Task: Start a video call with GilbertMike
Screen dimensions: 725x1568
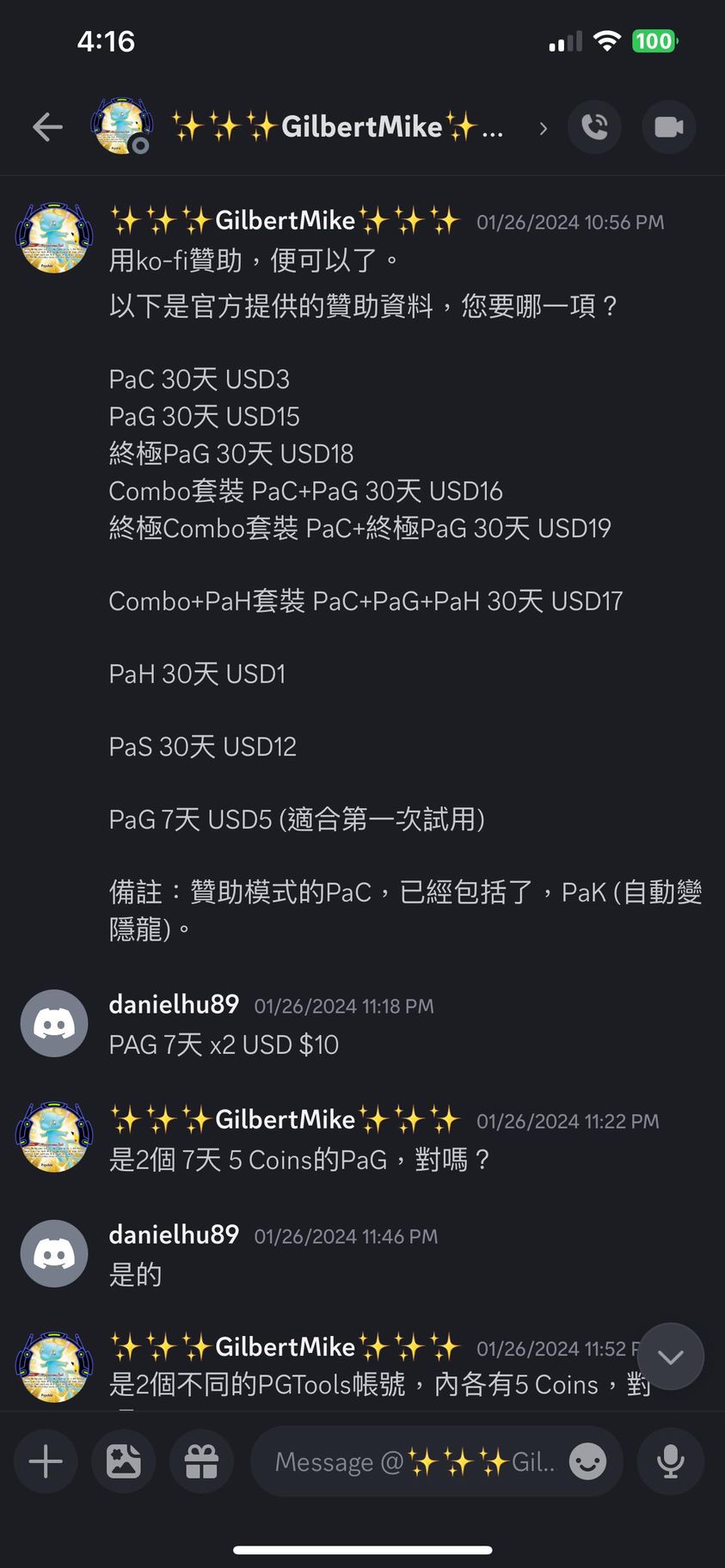Action: (x=668, y=127)
